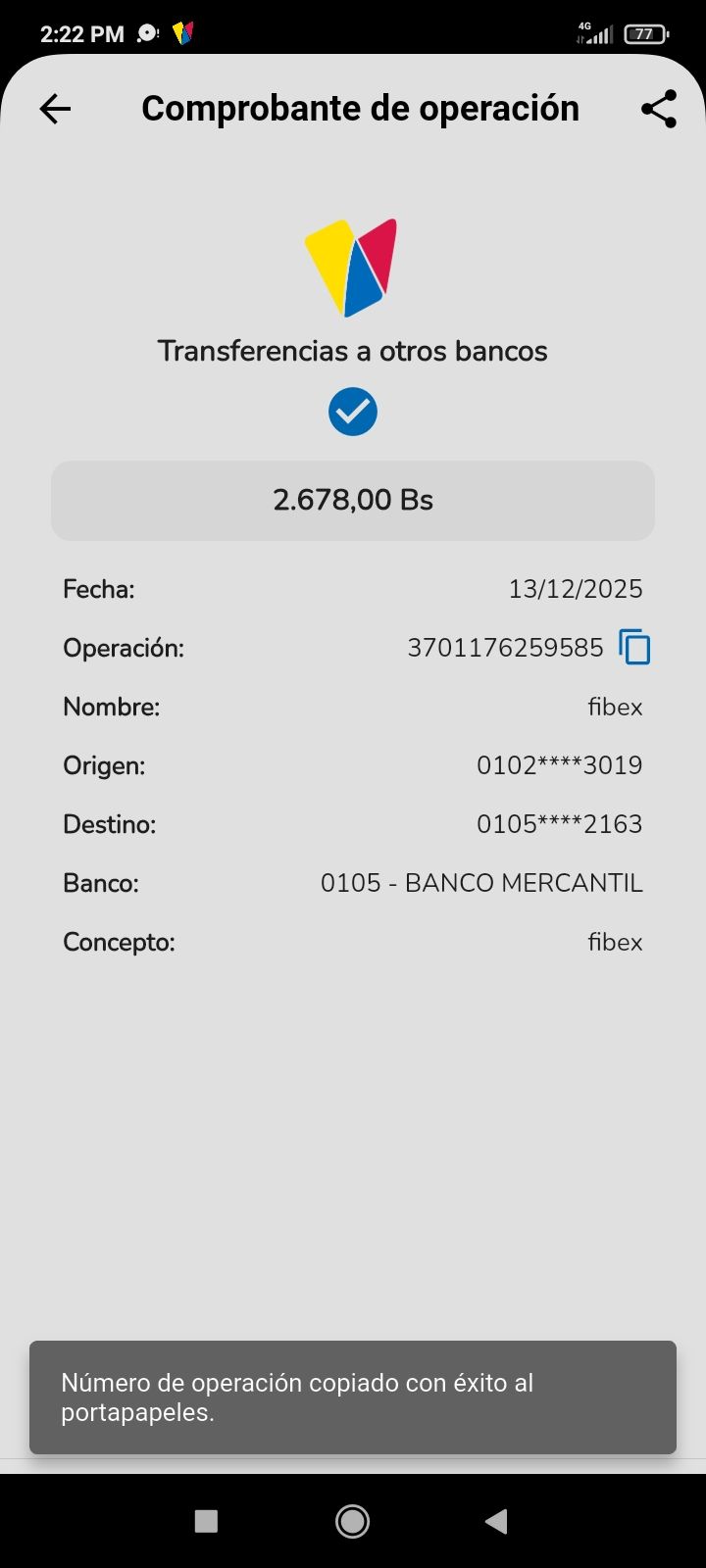Tap the notification badge icon in status bar
This screenshot has height=1568, width=706.
click(145, 32)
